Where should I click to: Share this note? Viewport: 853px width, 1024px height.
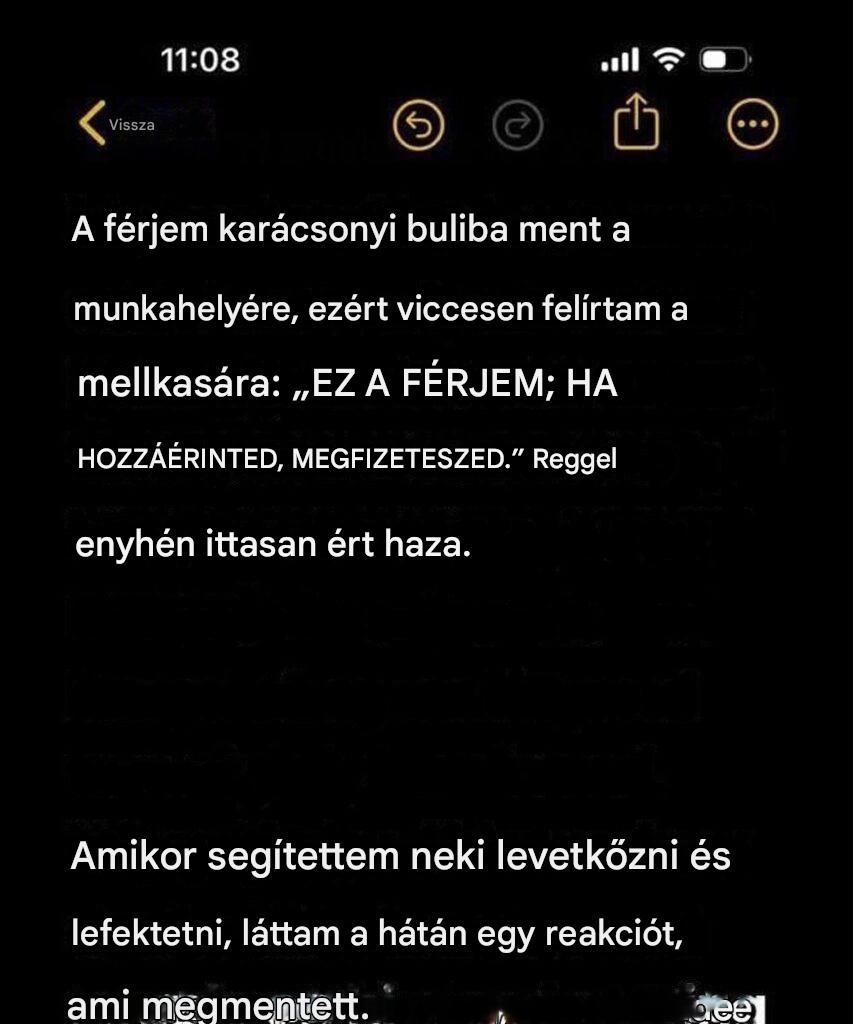point(636,121)
